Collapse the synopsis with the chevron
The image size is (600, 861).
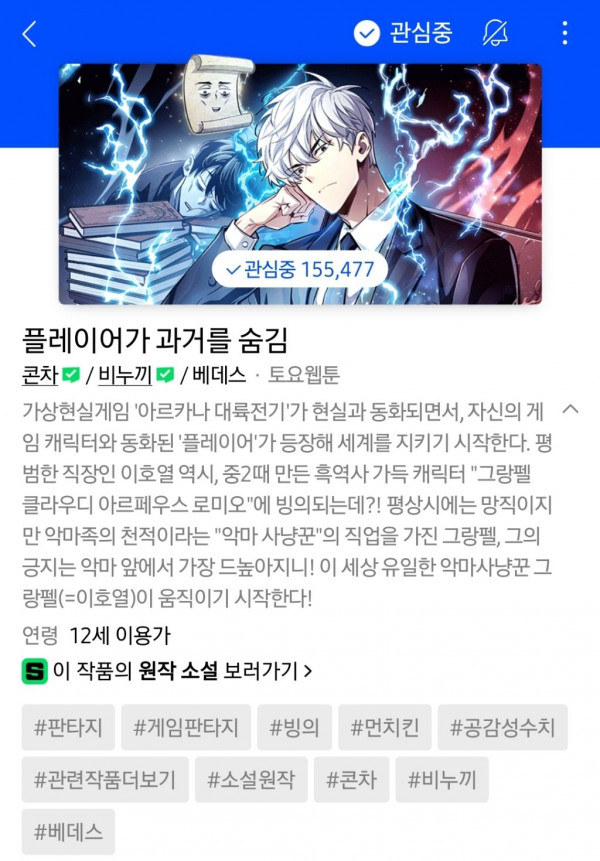[571, 409]
